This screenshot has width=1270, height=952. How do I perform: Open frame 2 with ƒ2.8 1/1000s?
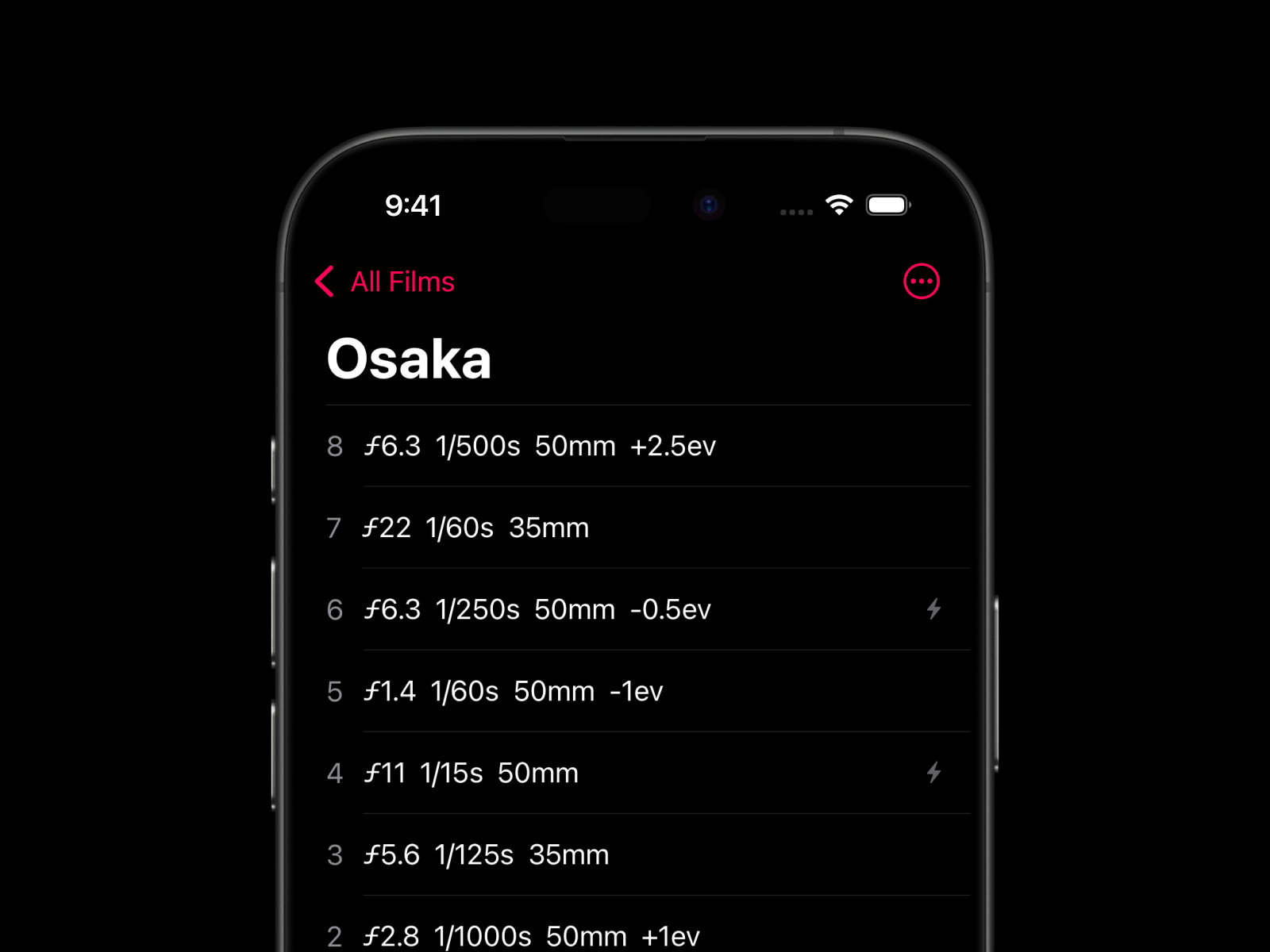[532, 935]
